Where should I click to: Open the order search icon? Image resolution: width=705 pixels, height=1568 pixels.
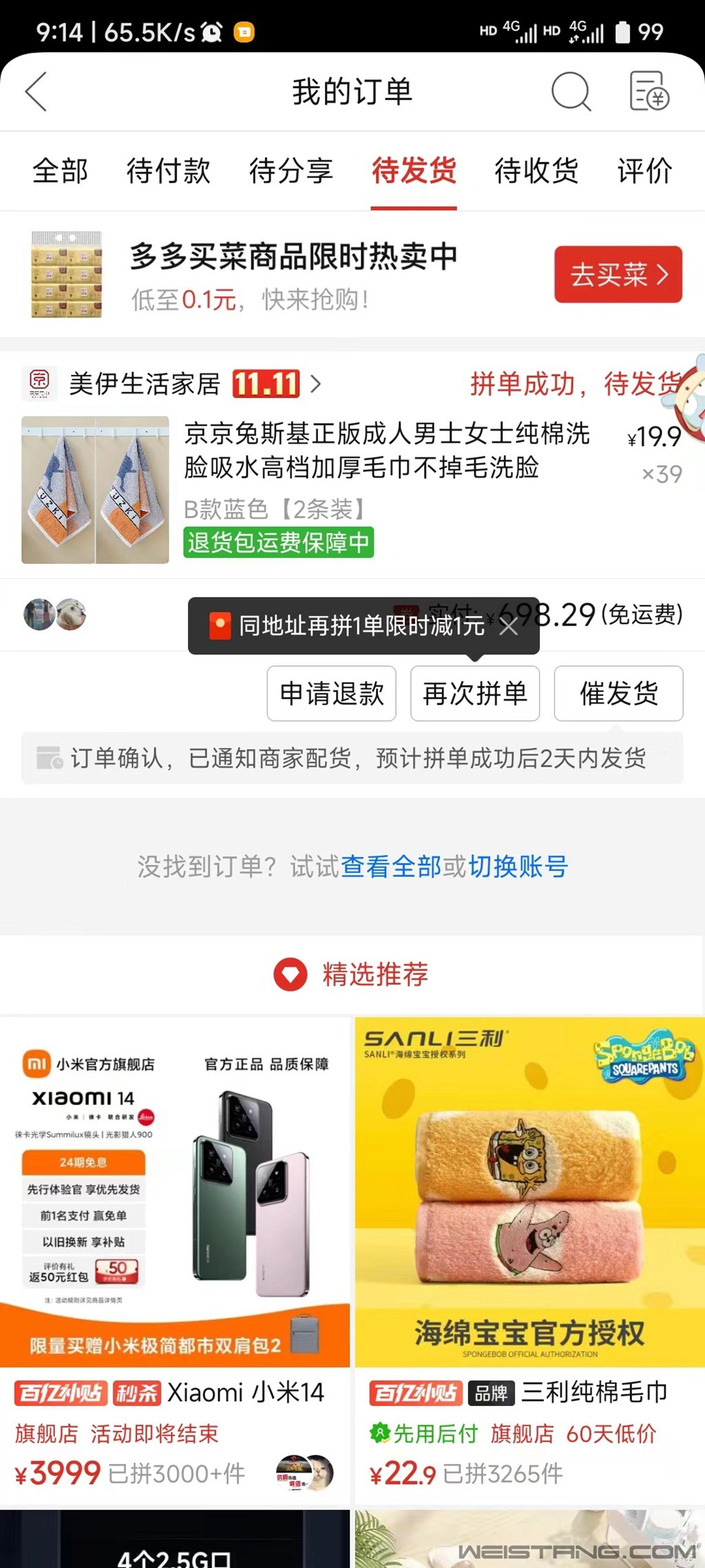pyautogui.click(x=571, y=92)
